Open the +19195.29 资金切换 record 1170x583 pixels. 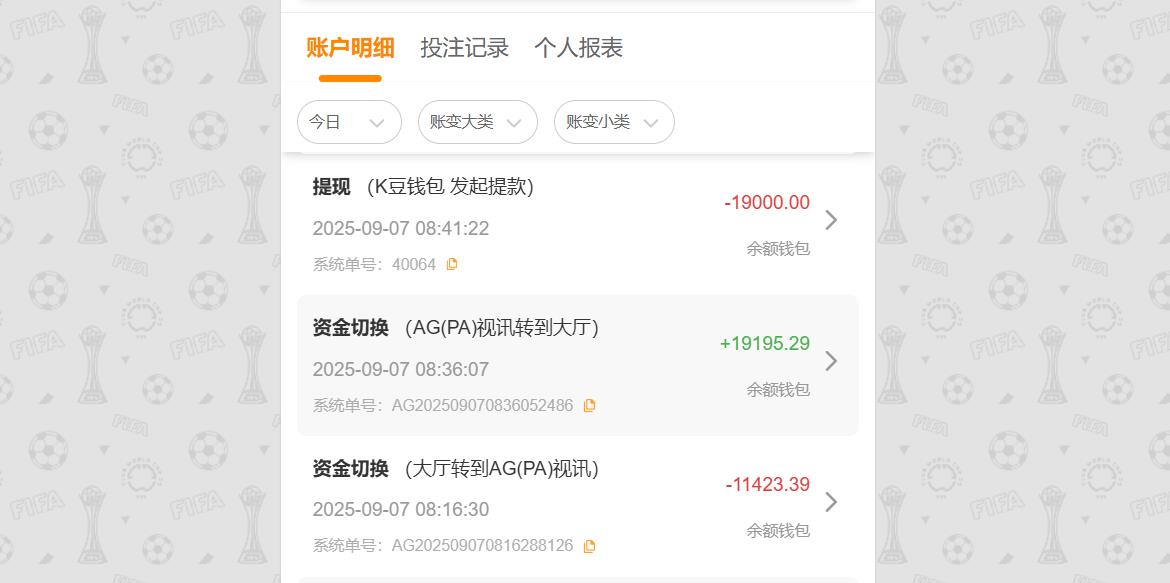tap(830, 361)
